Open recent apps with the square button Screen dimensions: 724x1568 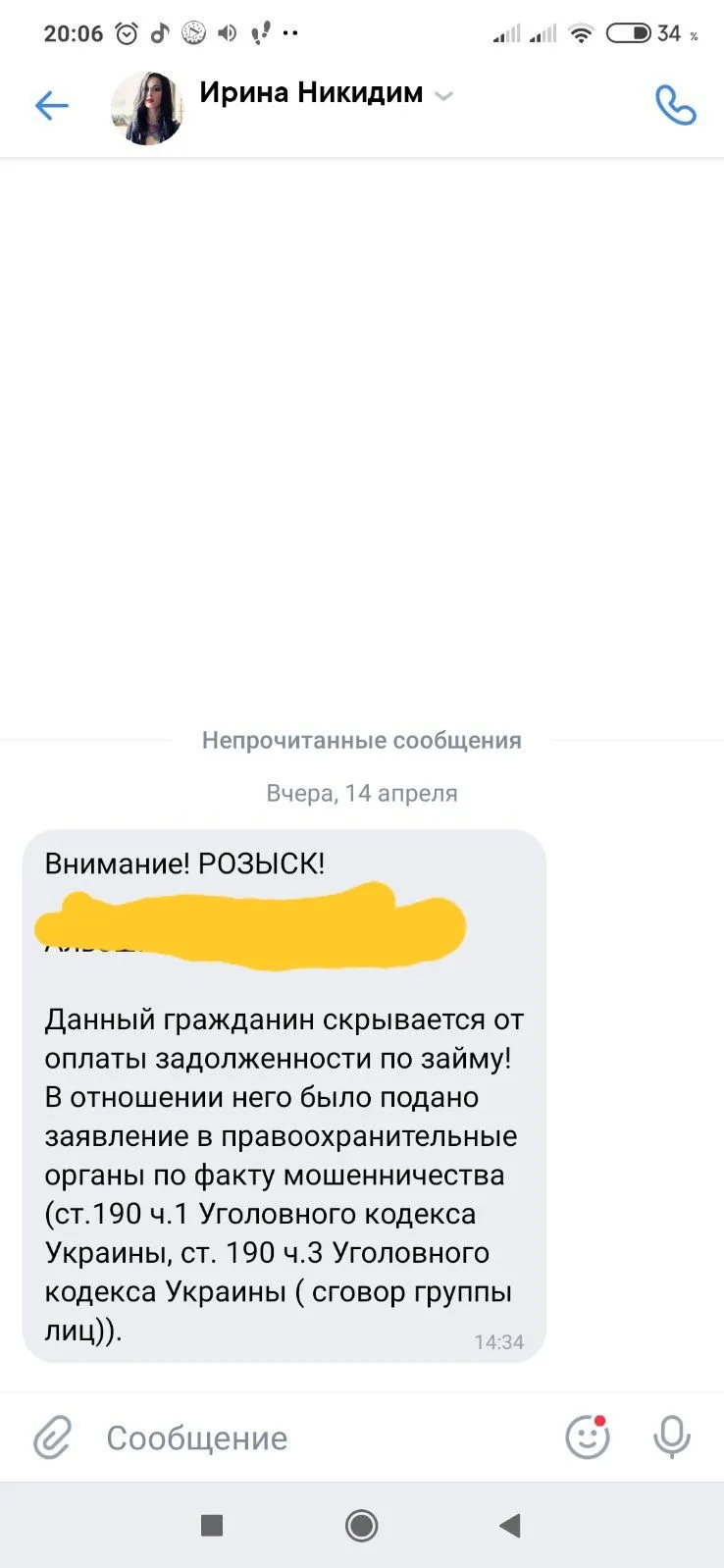tap(212, 1525)
